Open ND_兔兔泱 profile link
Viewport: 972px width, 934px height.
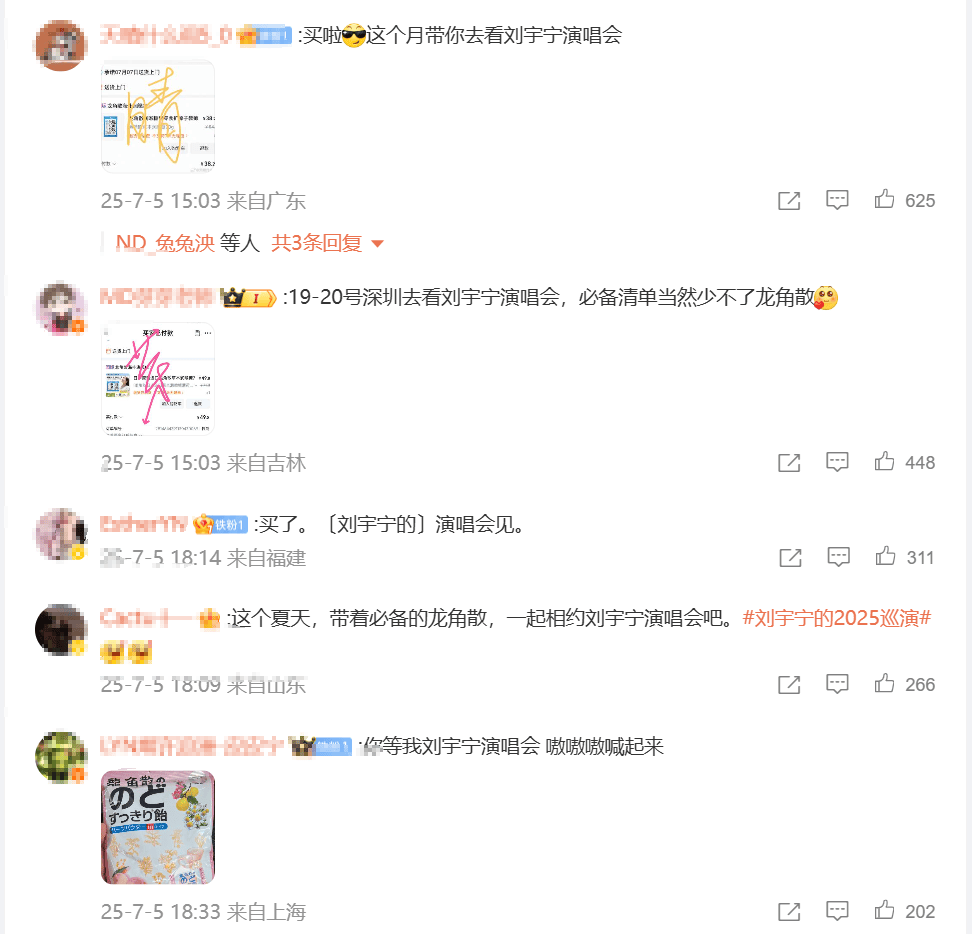pyautogui.click(x=165, y=243)
